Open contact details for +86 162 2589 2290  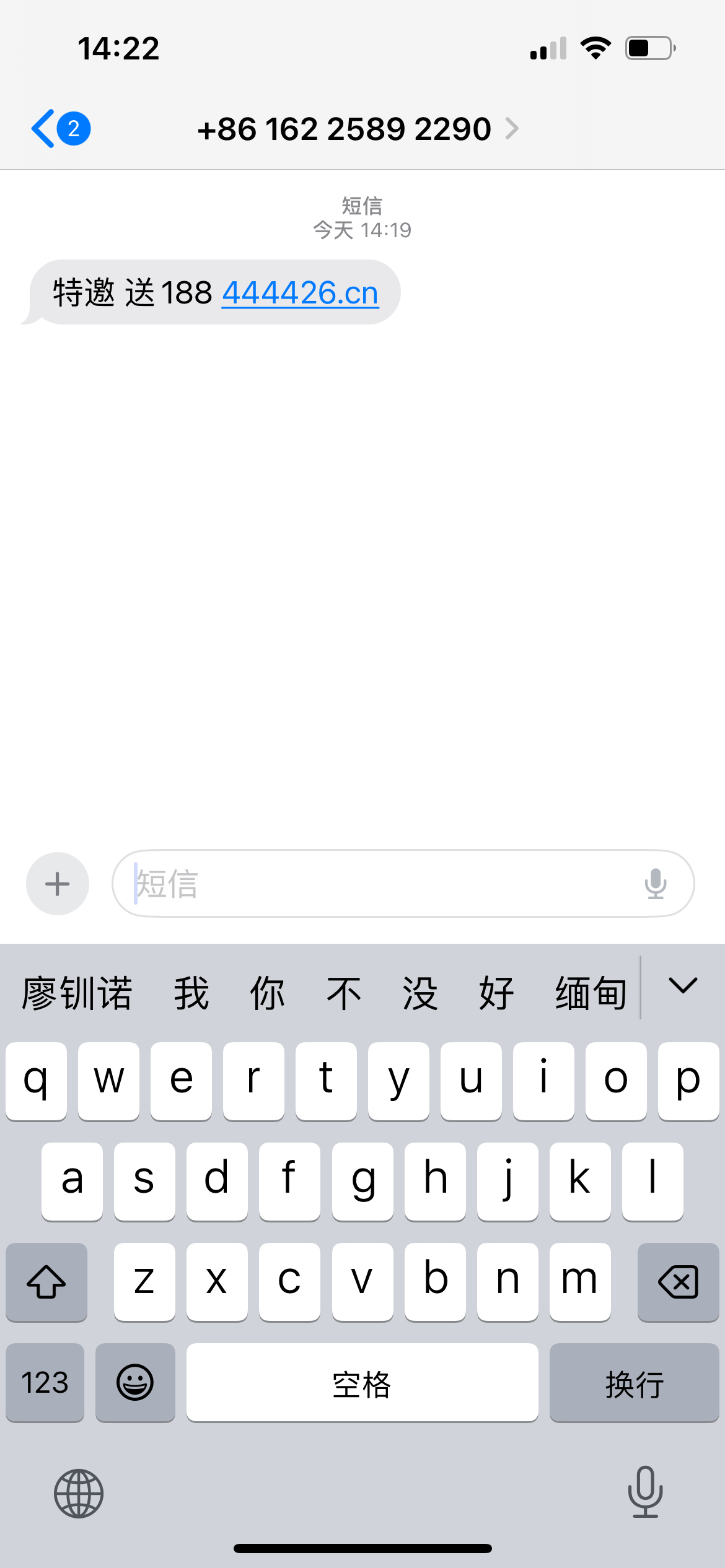pyautogui.click(x=357, y=129)
